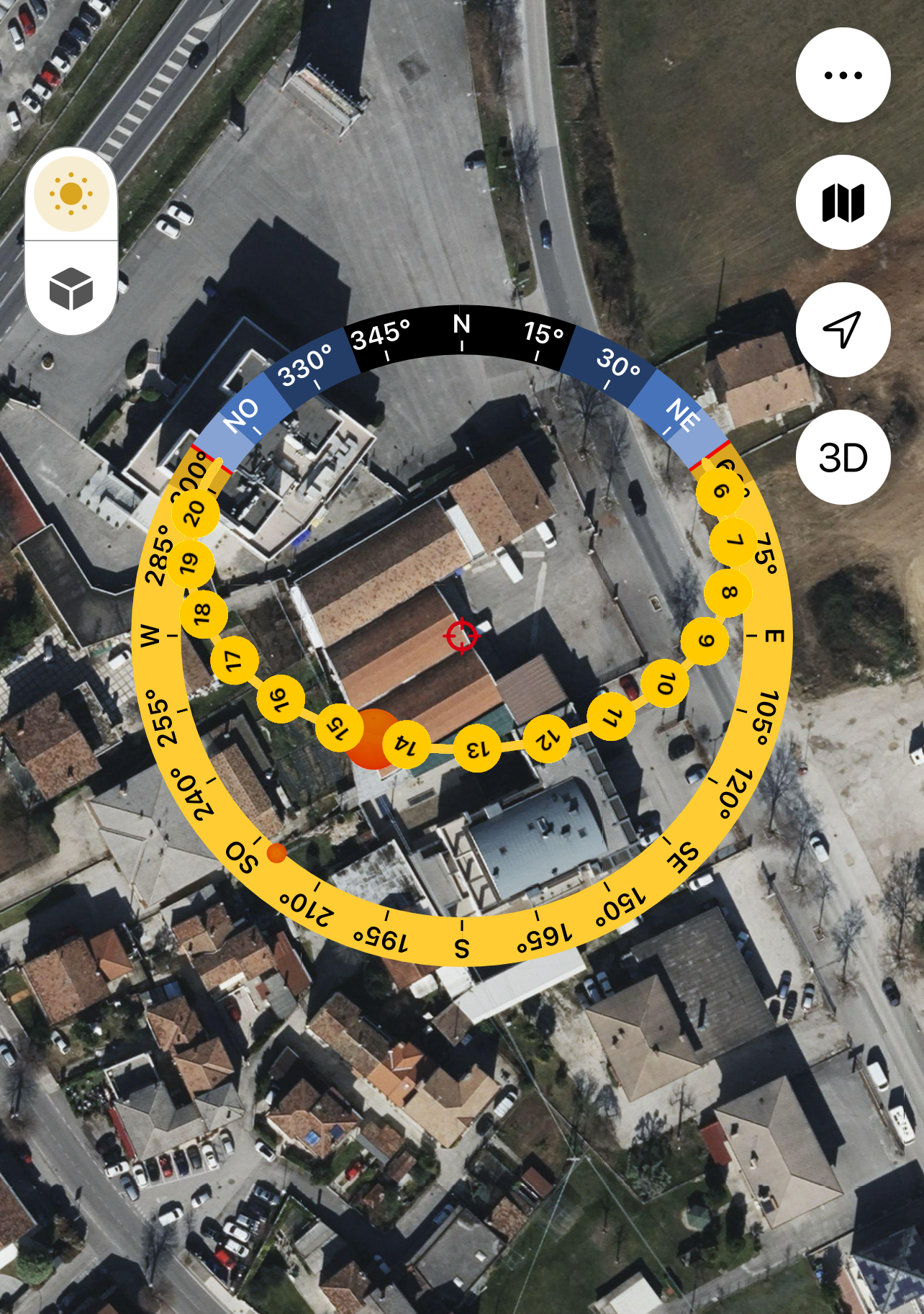Open the three-dot more options menu
The height and width of the screenshot is (1314, 924).
(843, 75)
